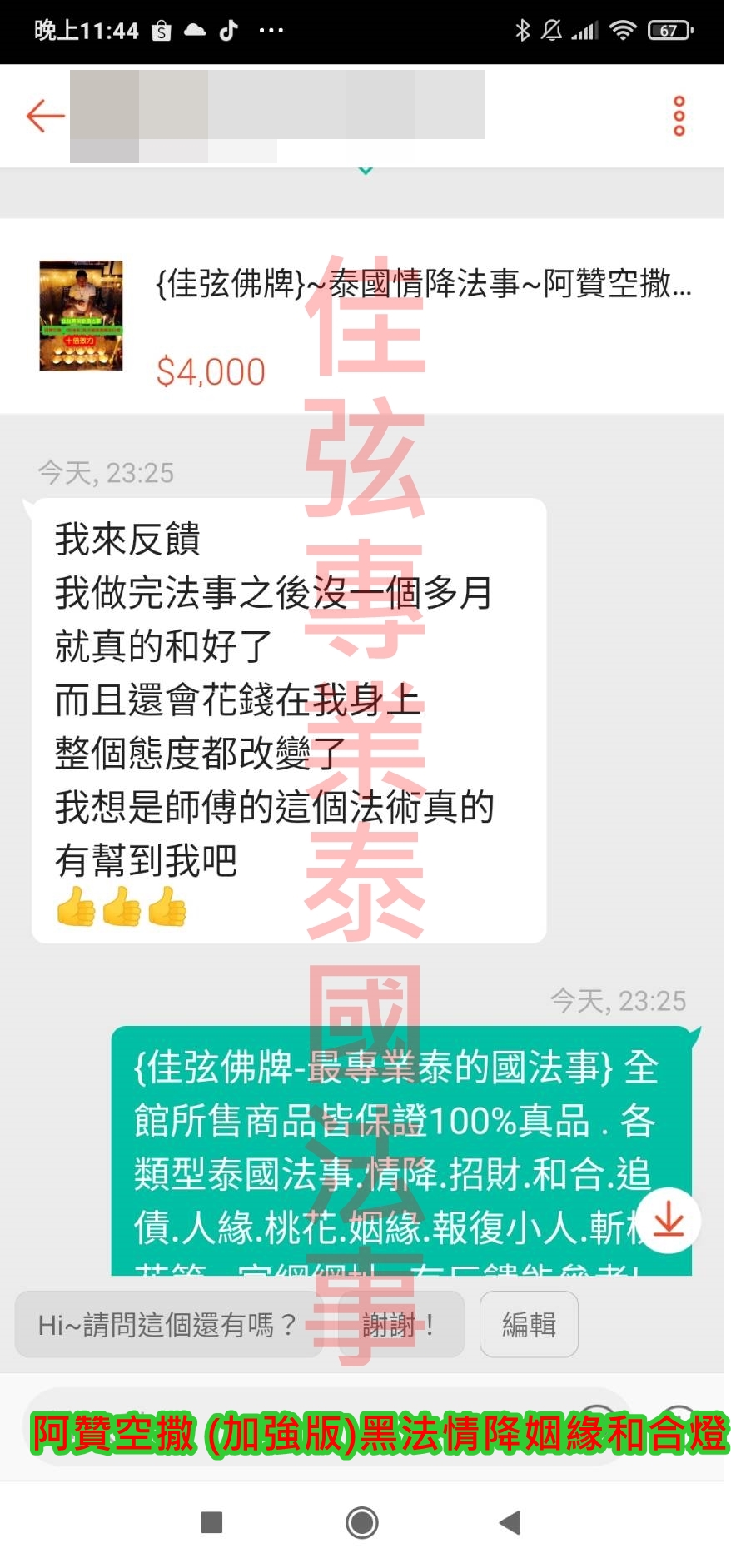The height and width of the screenshot is (1568, 731).
Task: Go back from this chat
Action: coord(45,116)
